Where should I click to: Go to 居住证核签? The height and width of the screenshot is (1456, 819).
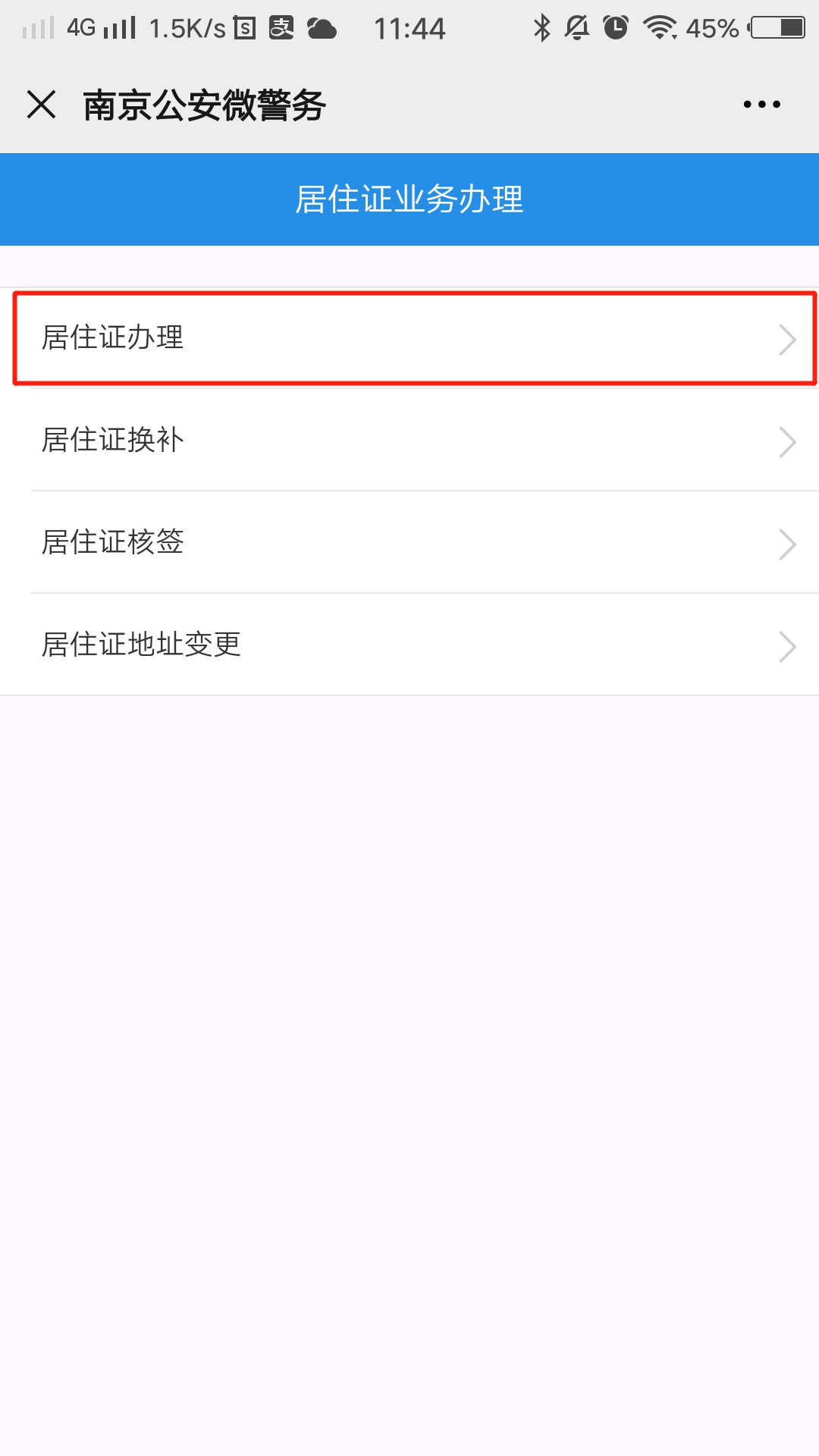pos(409,542)
